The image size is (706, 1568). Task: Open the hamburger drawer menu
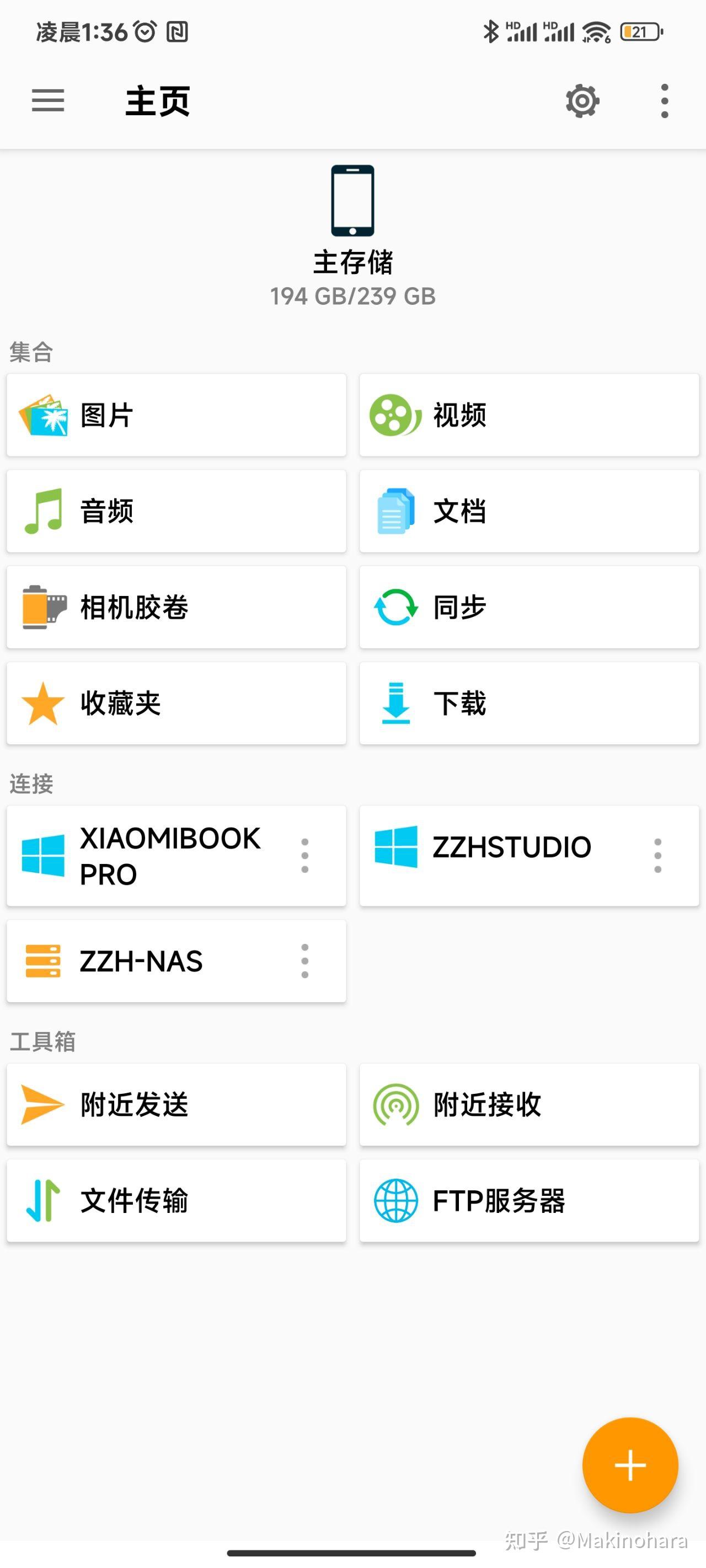coord(47,100)
